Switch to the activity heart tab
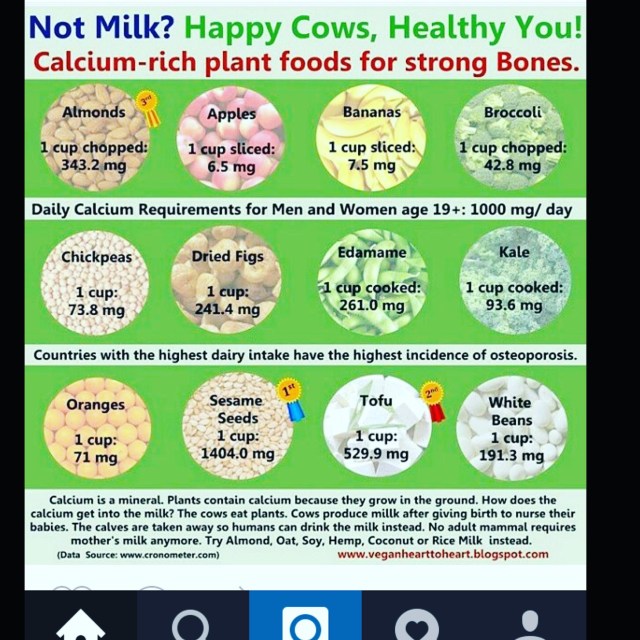 point(416,625)
